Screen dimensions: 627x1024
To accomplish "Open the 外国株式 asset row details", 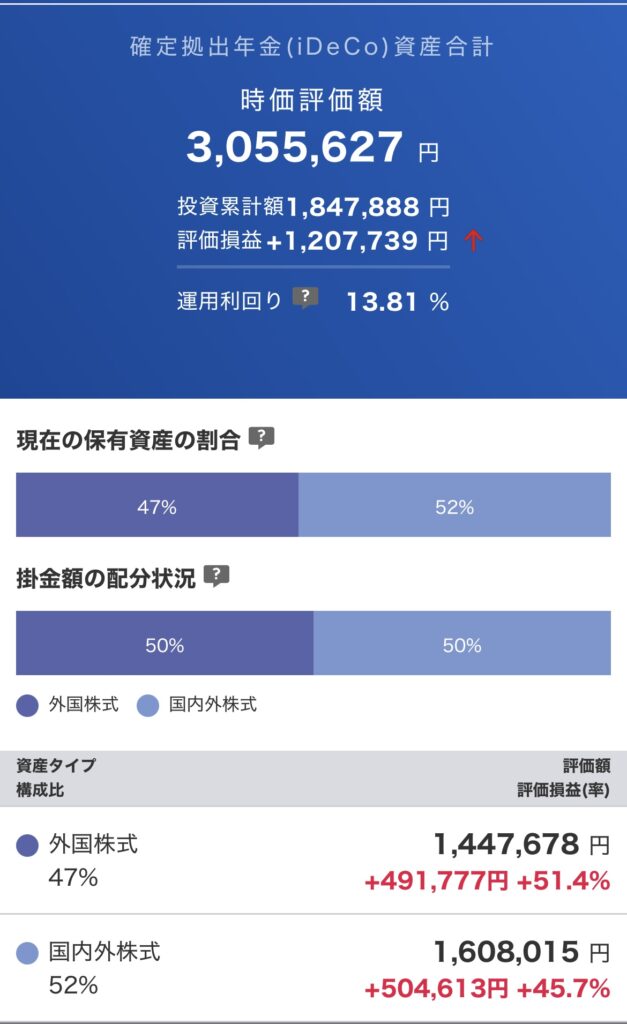I will [x=314, y=861].
